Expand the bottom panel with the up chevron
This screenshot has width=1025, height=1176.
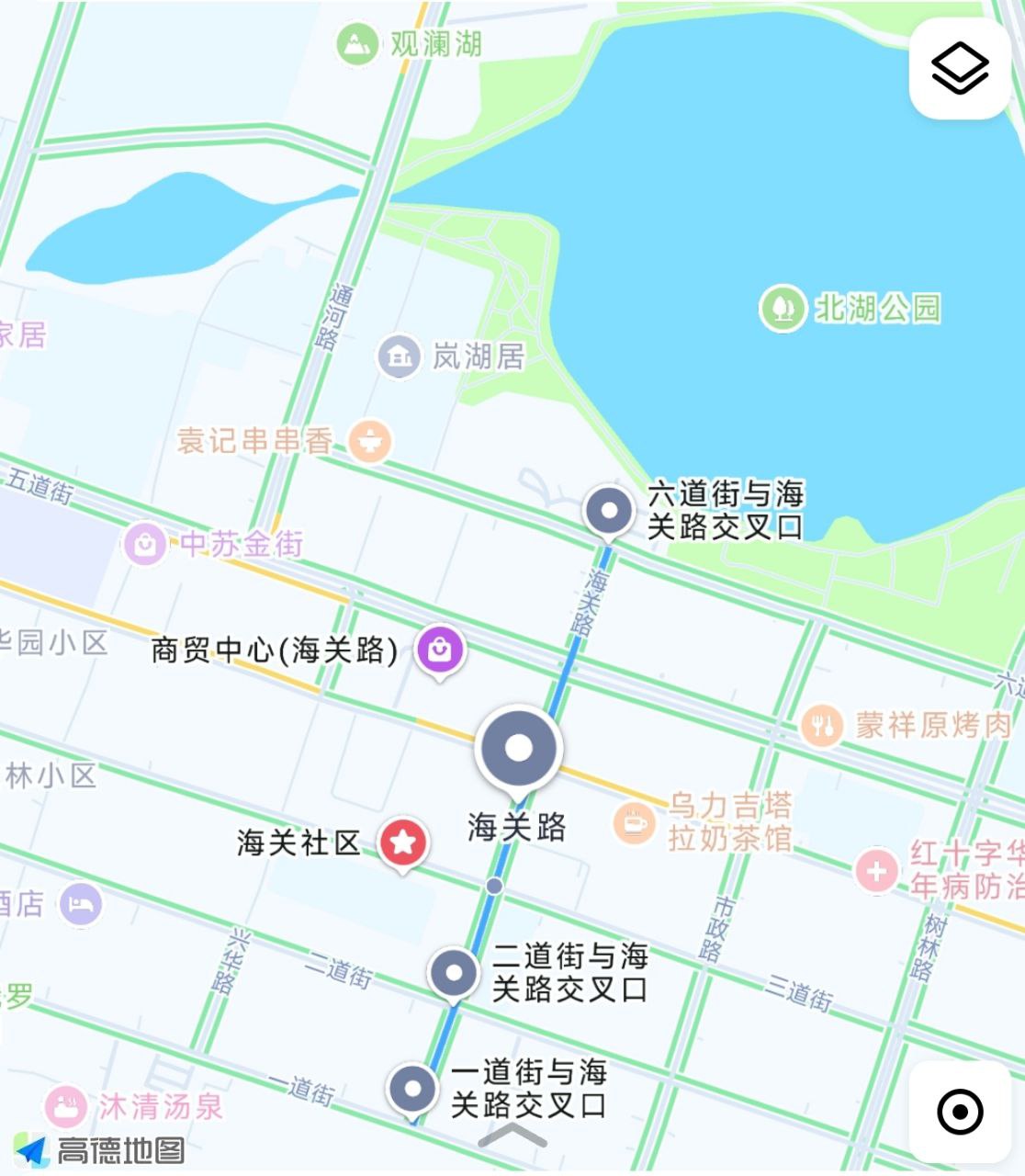pyautogui.click(x=512, y=1137)
